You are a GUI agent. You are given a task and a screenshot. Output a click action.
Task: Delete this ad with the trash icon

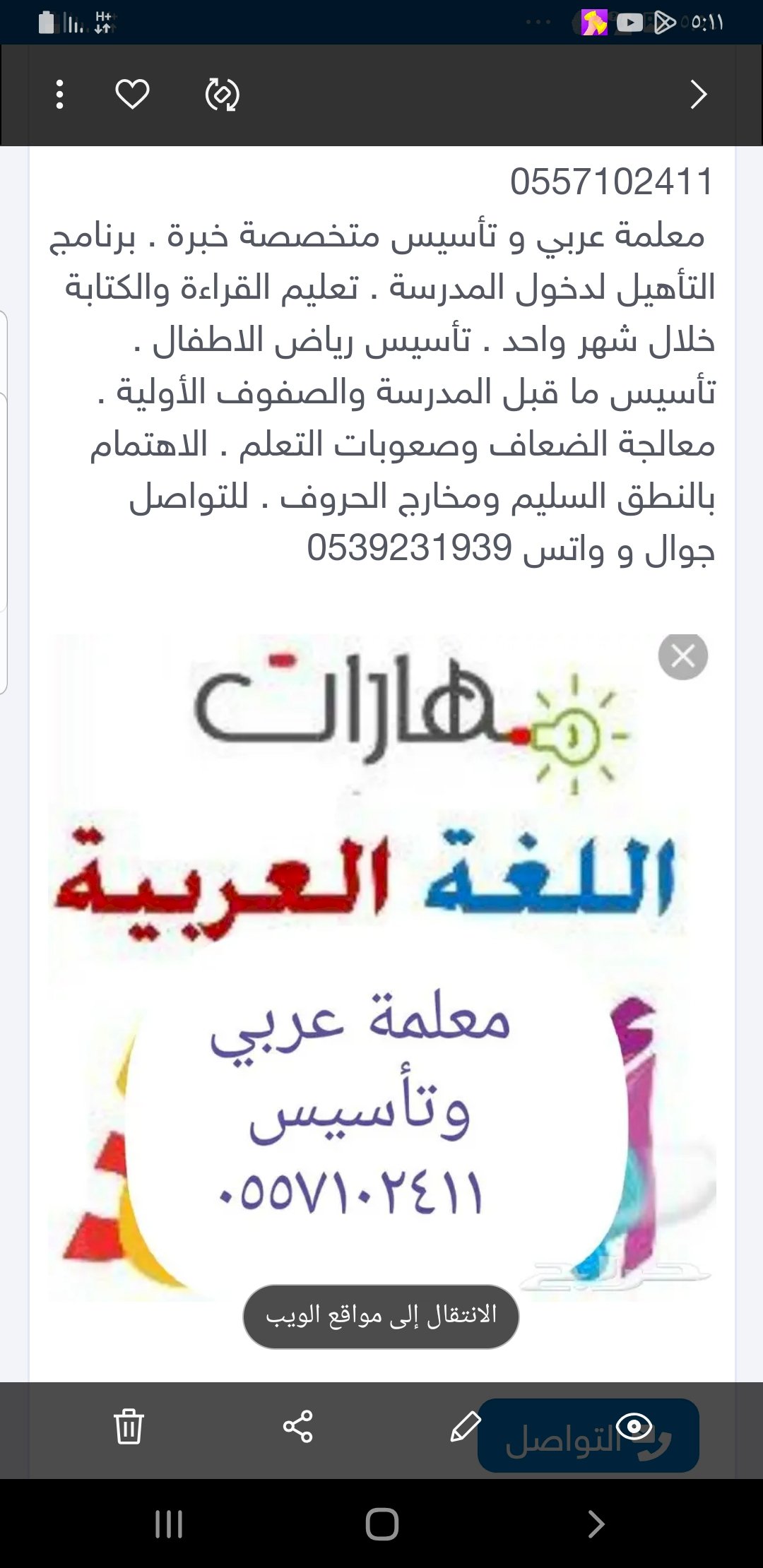[x=129, y=1426]
